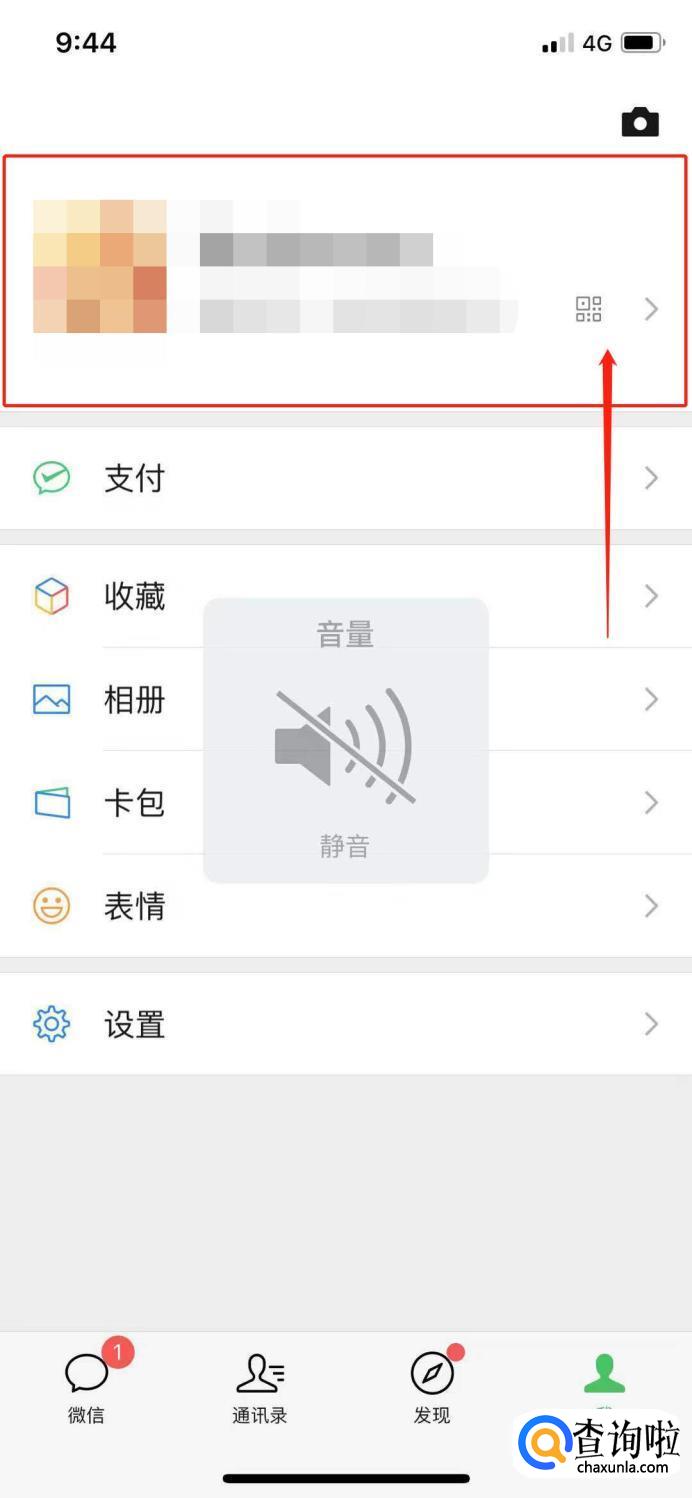The width and height of the screenshot is (692, 1498).
Task: Open 支付 (Pay)
Action: click(x=345, y=478)
